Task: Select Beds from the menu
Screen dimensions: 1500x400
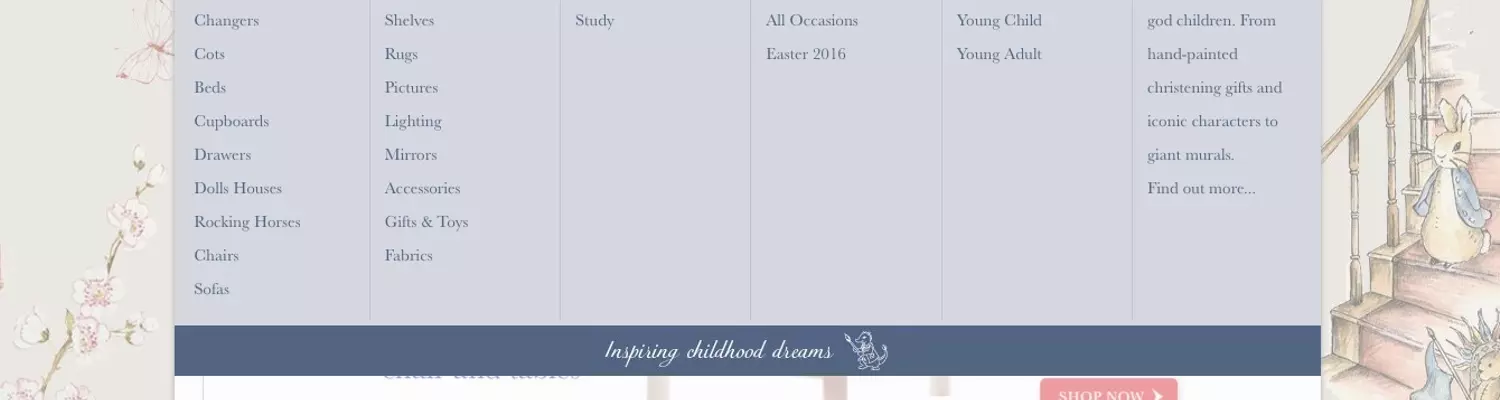Action: (x=210, y=87)
